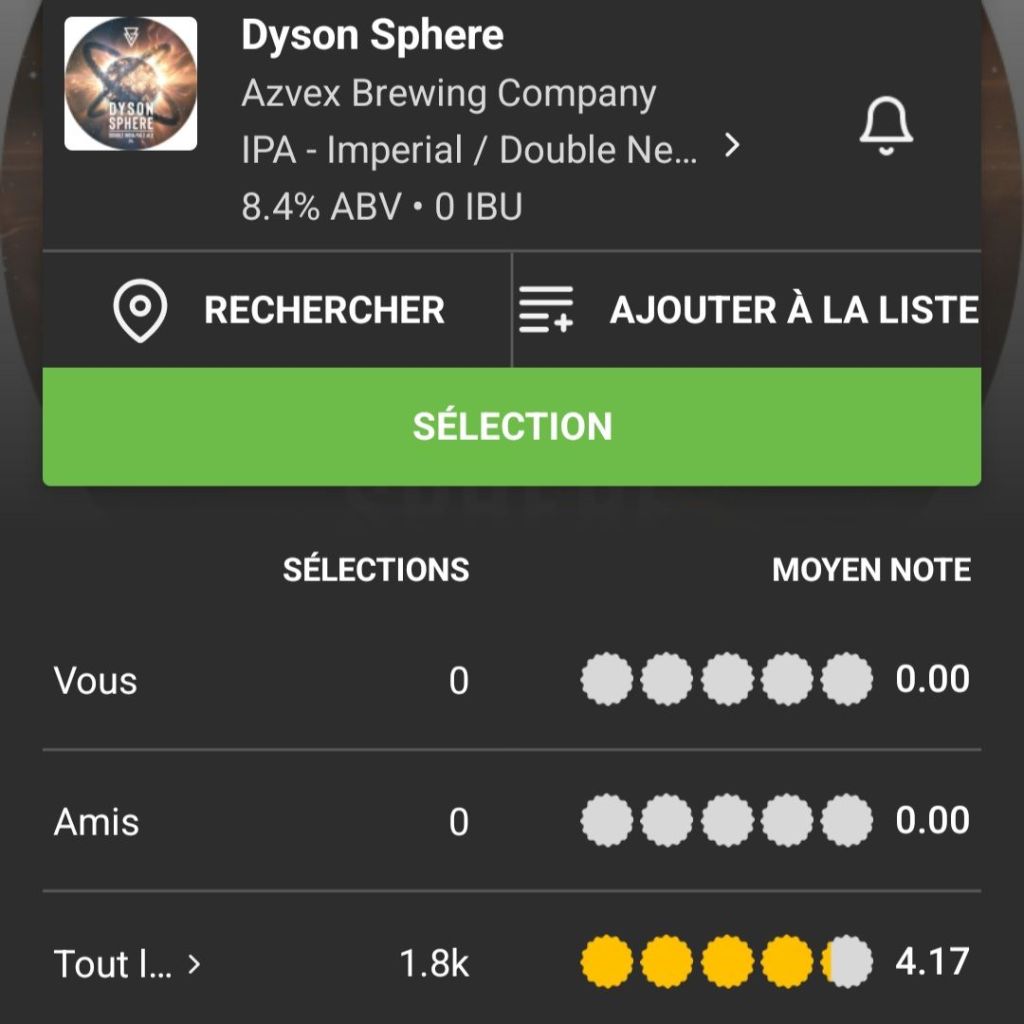Tap the green SÉLECTION button
Screen dimensions: 1024x1024
512,427
